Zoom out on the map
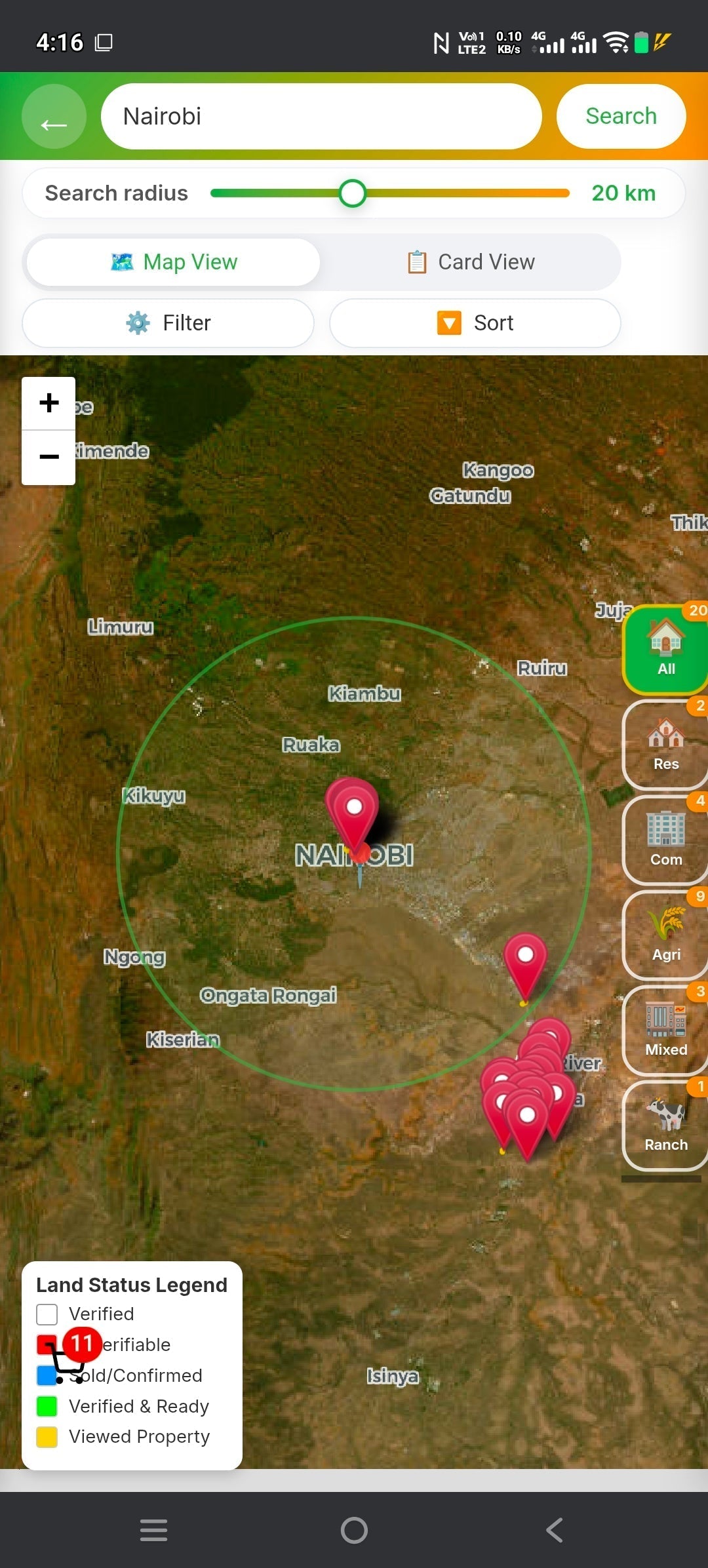The height and width of the screenshot is (1568, 708). click(49, 458)
